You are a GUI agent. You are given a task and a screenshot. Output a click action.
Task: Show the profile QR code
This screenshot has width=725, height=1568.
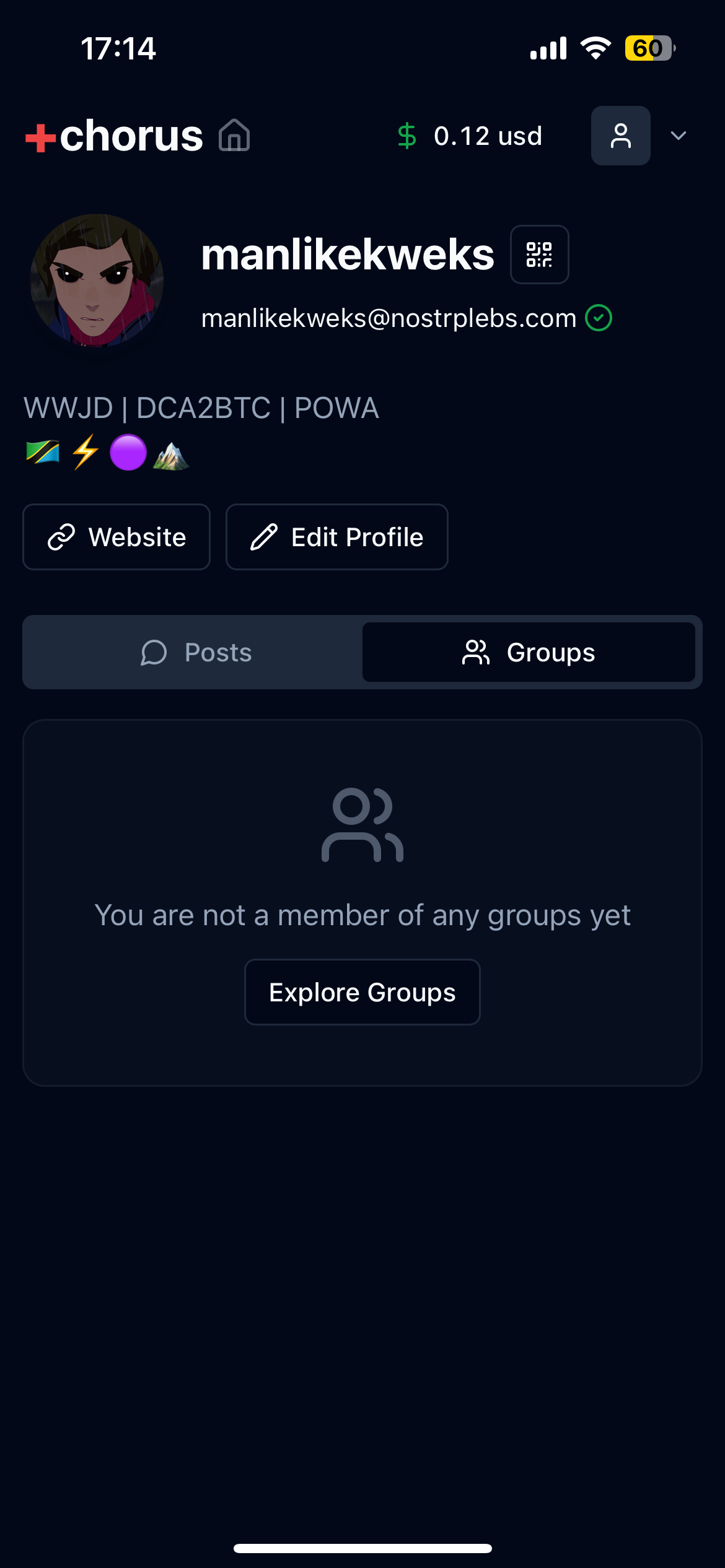click(539, 255)
